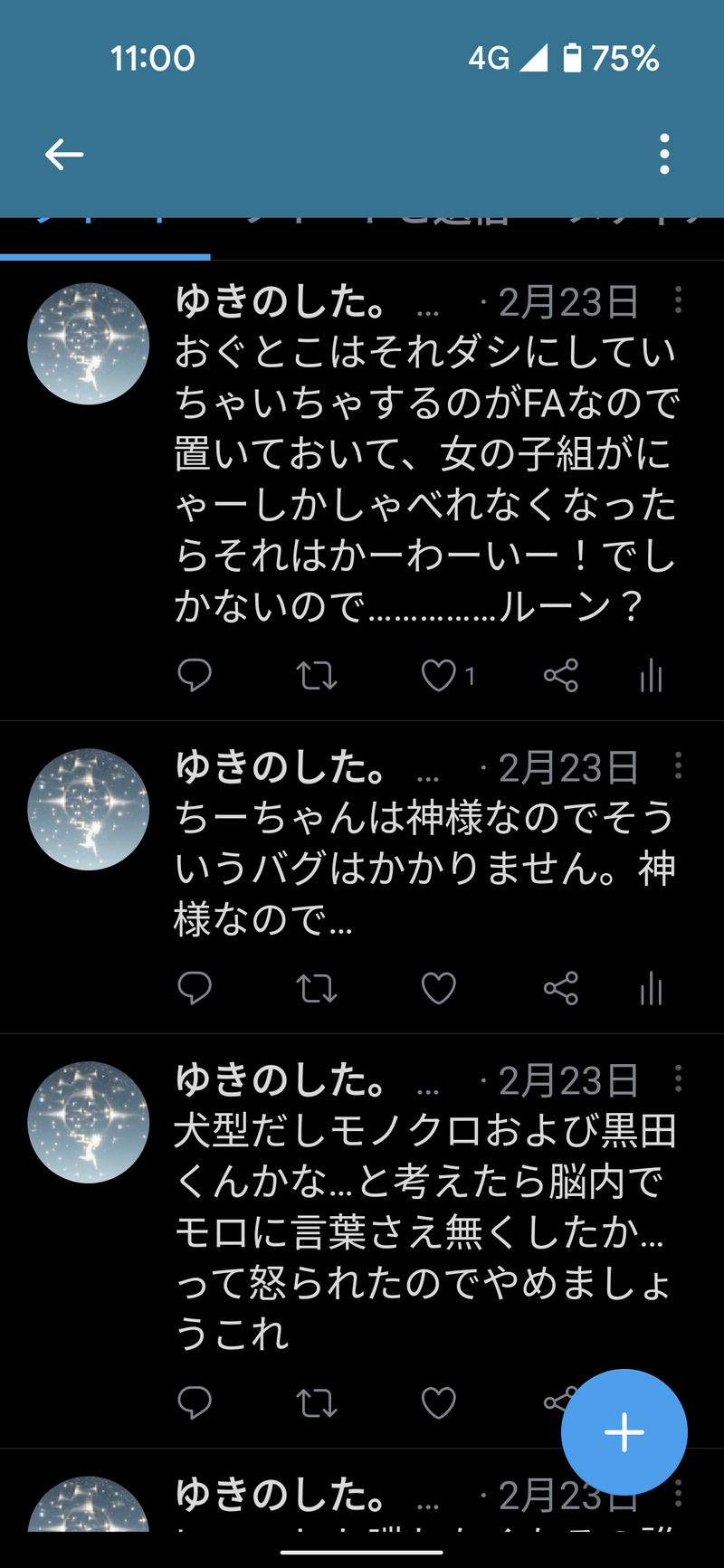Retweet the post starting 犬型だし
Screen dimensions: 724x1568
317,1402
